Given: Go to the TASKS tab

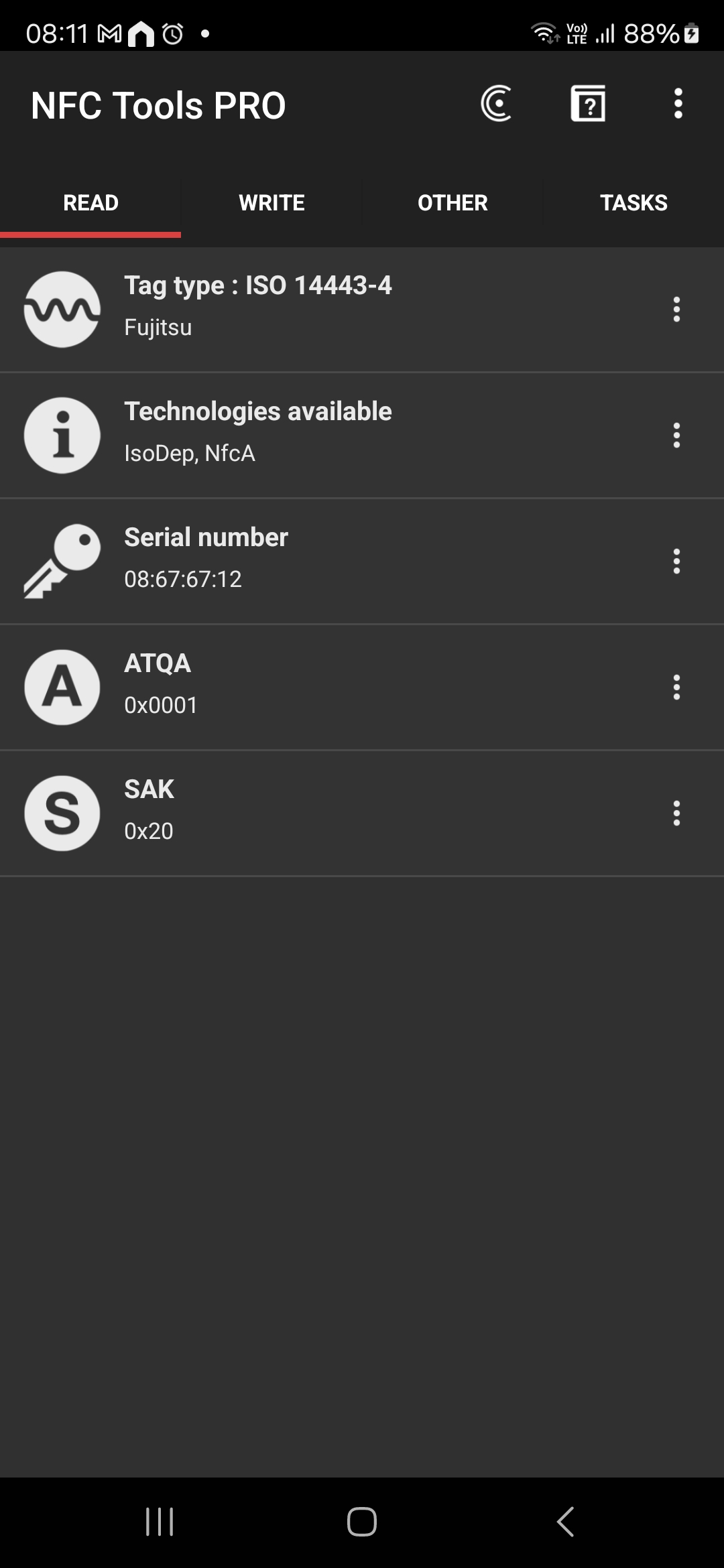Looking at the screenshot, I should (x=633, y=202).
